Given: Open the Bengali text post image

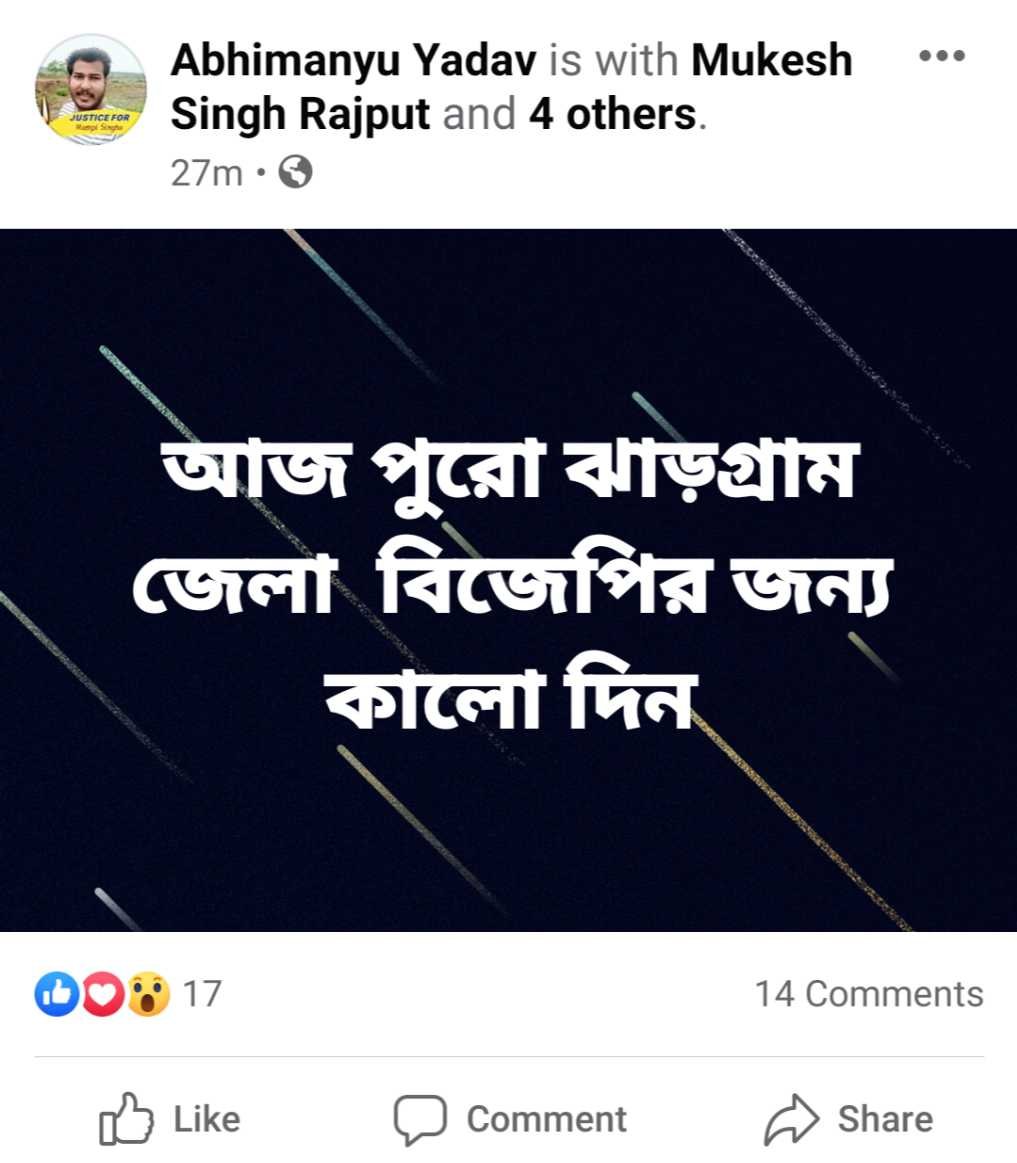Looking at the screenshot, I should tap(508, 580).
